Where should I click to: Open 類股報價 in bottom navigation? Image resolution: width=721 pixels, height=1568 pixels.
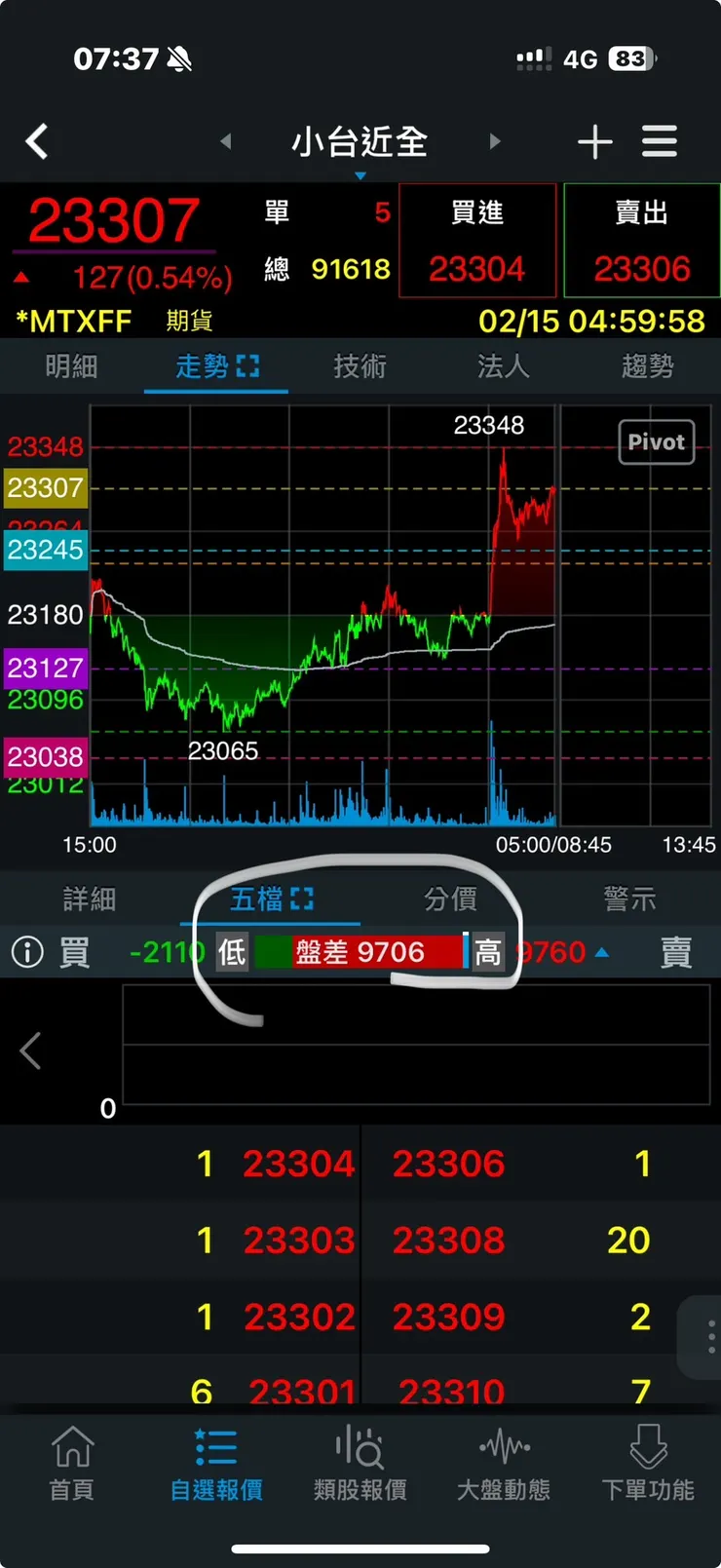pyautogui.click(x=360, y=1462)
